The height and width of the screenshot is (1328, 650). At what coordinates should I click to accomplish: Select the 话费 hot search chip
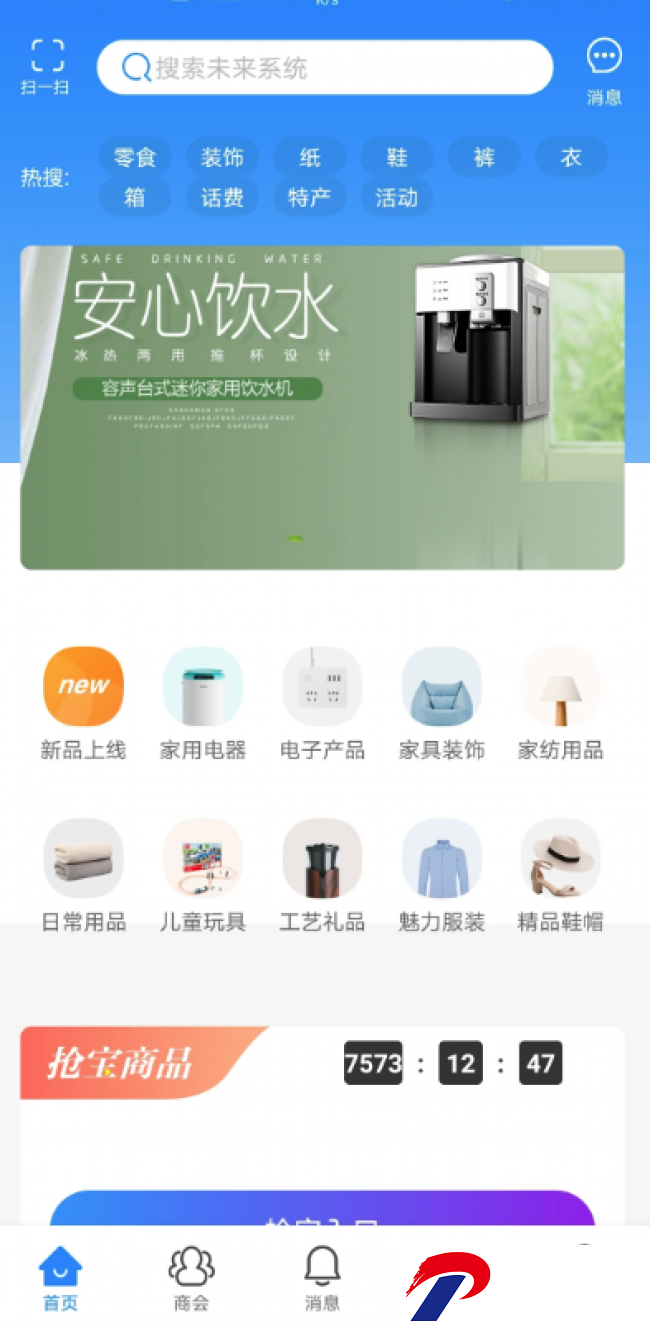click(222, 197)
